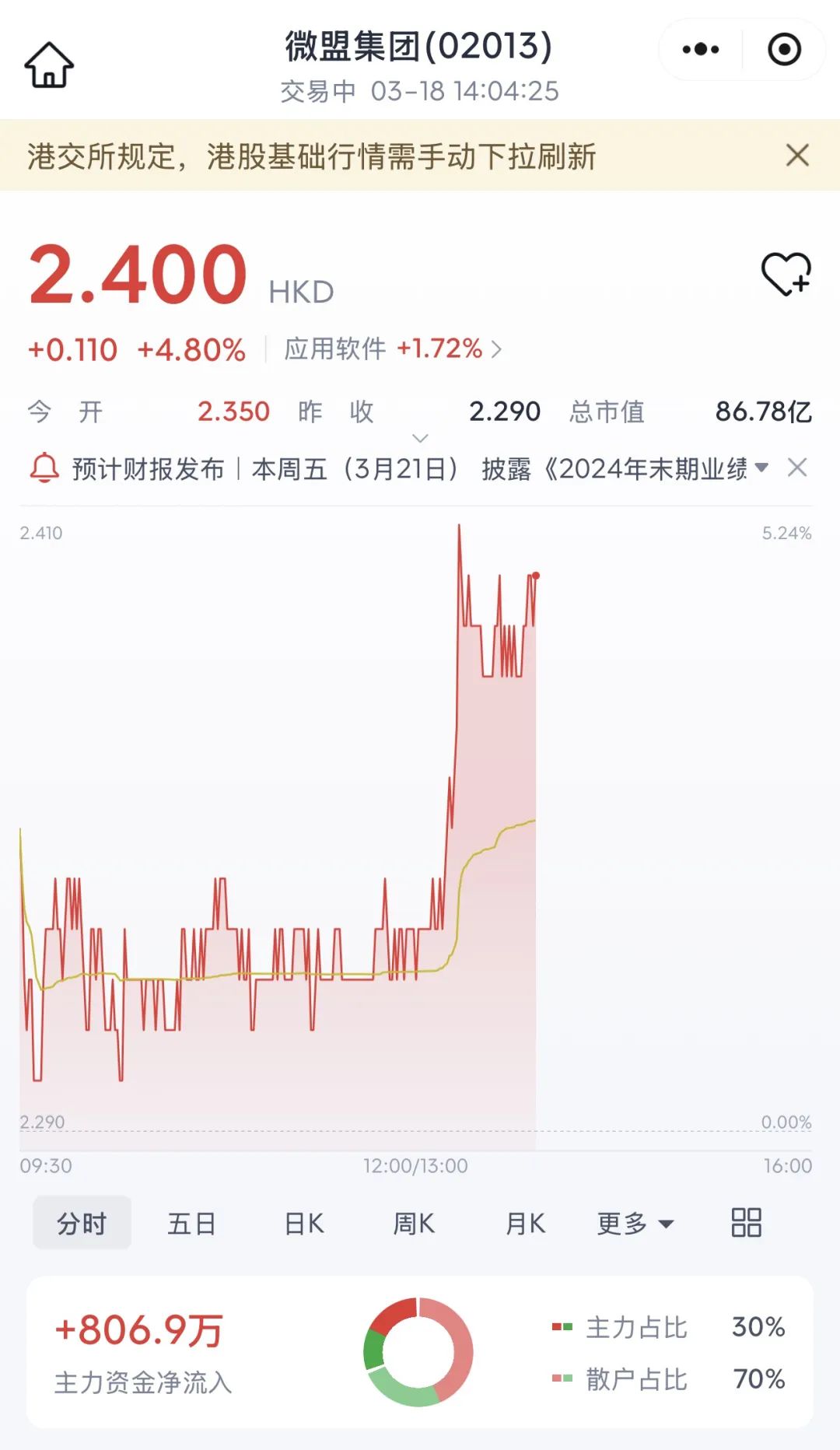The image size is (840, 1450).
Task: Add stock to watchlist with heart icon
Action: tap(786, 274)
